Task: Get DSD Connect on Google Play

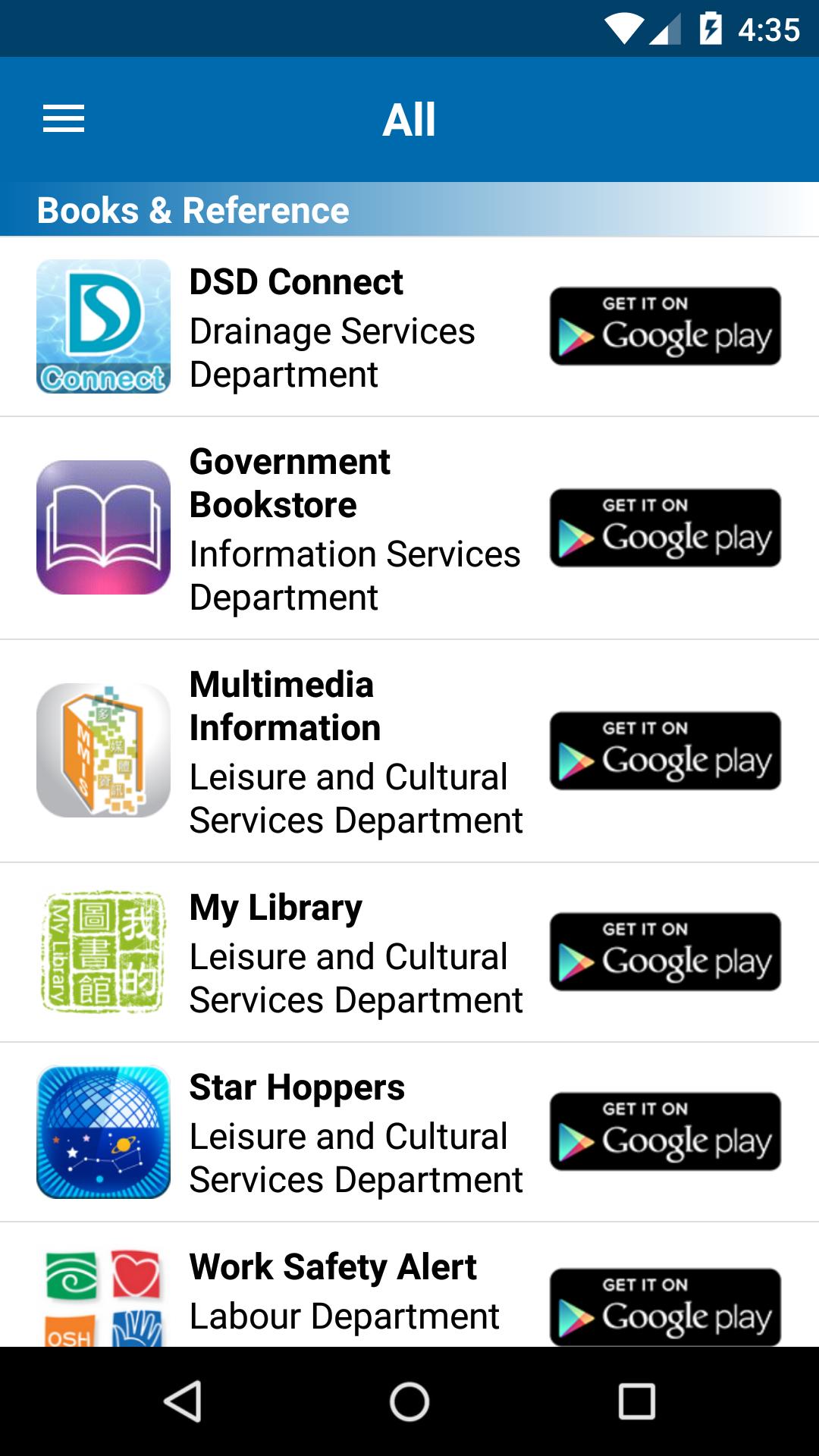Action: pyautogui.click(x=665, y=328)
